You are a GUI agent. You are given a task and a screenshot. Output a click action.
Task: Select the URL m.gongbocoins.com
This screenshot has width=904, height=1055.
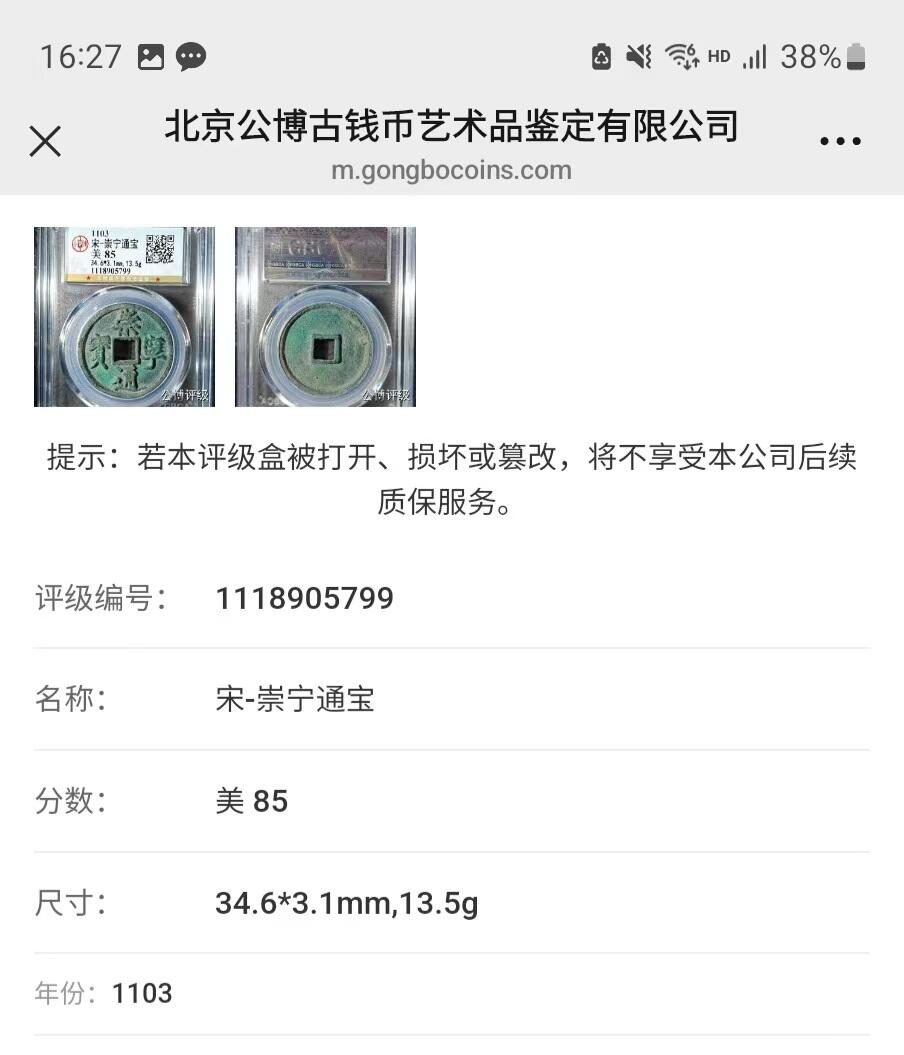pos(451,170)
